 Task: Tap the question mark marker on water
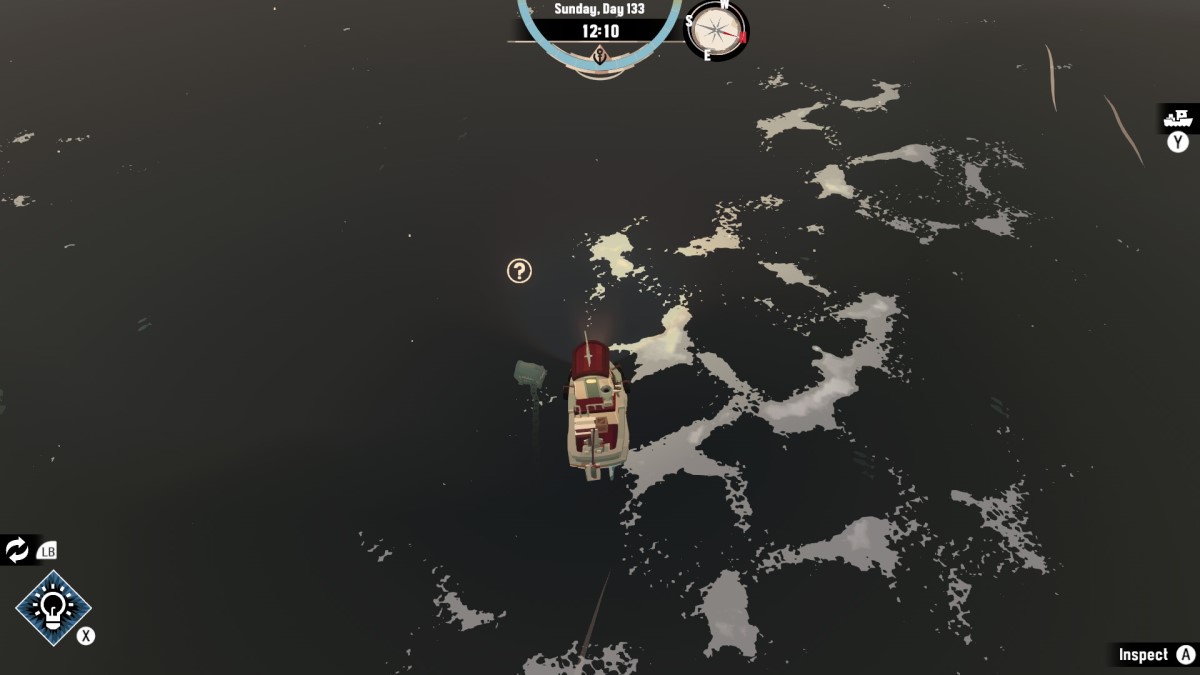519,271
